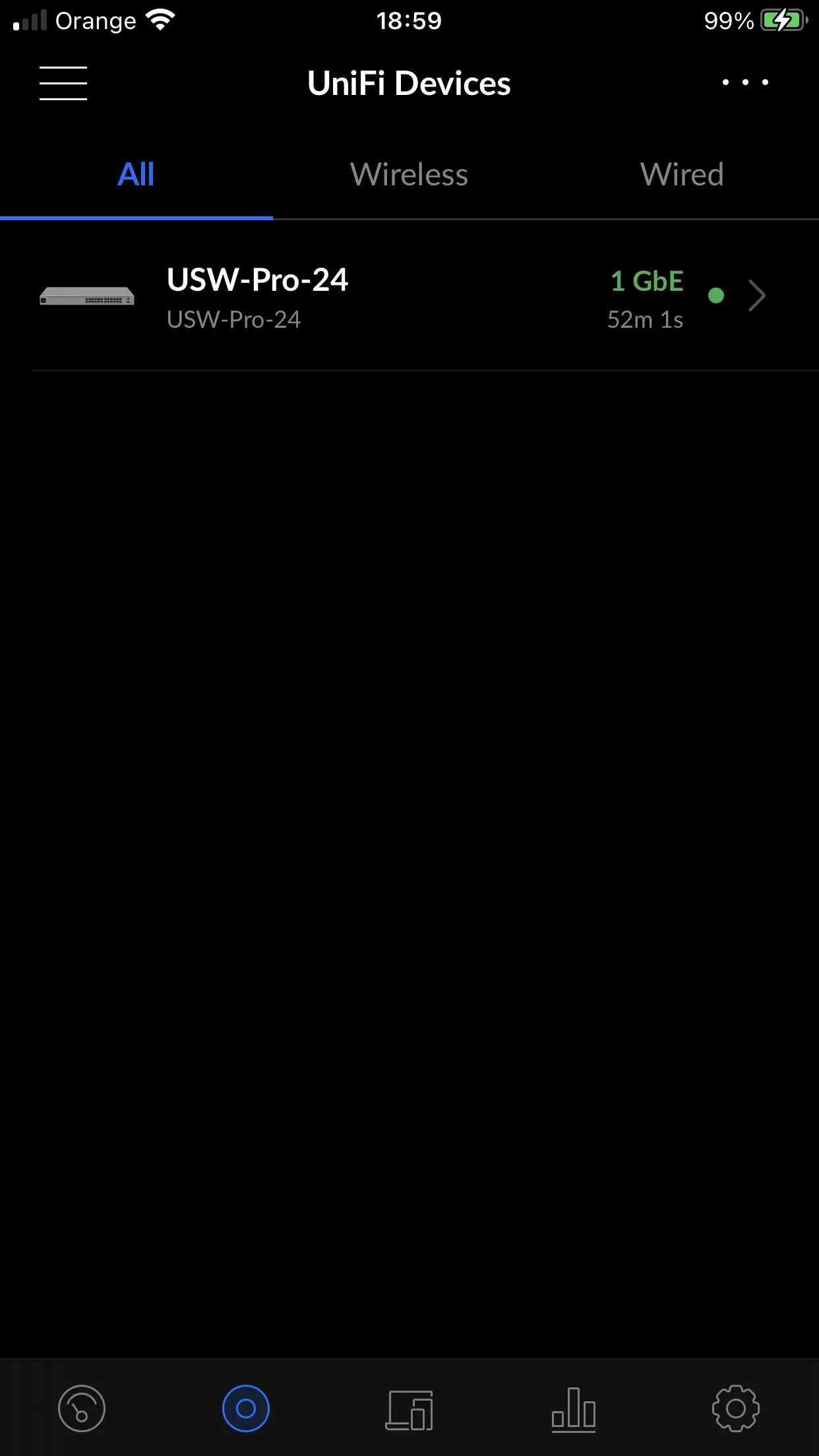This screenshot has width=819, height=1456.
Task: Open the settings gear tab
Action: pos(736,1409)
